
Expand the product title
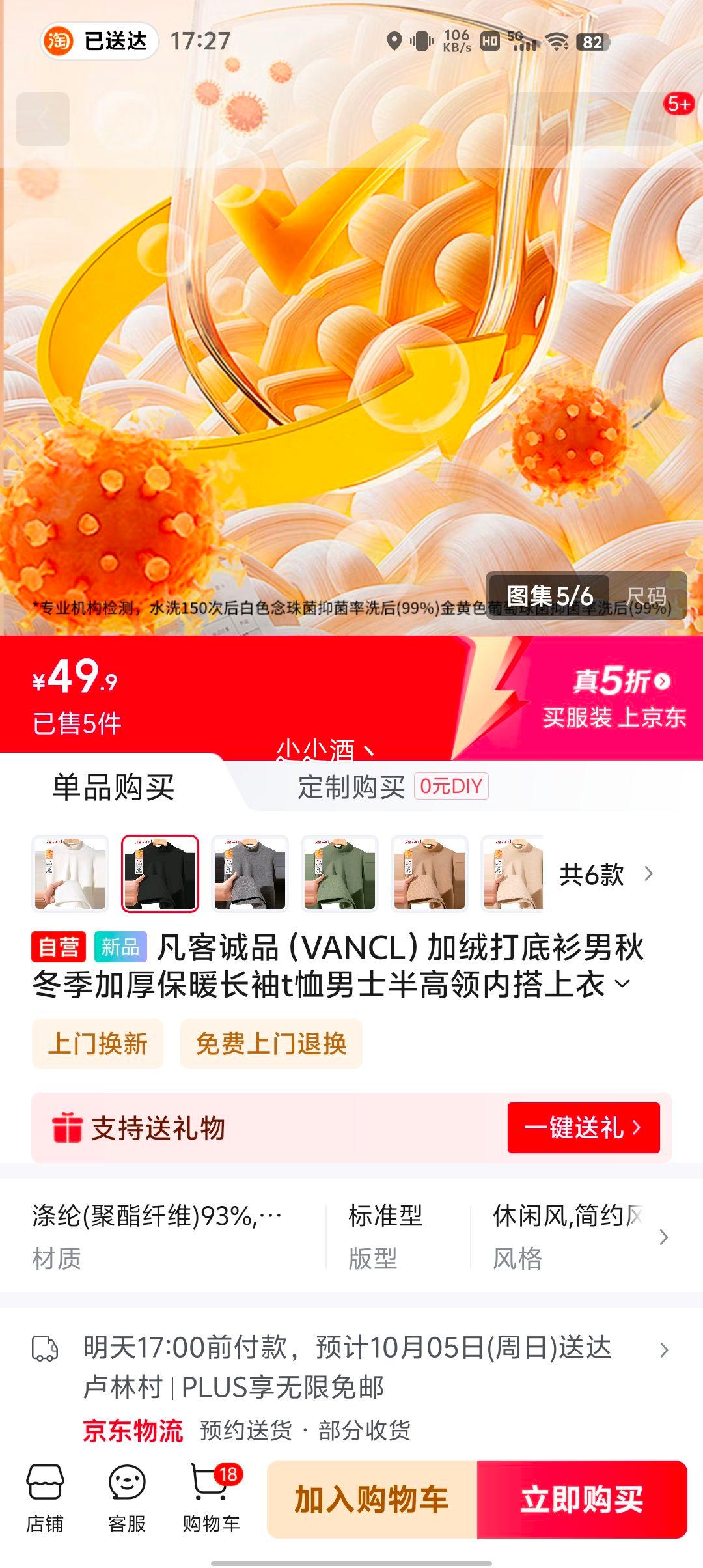tap(623, 983)
